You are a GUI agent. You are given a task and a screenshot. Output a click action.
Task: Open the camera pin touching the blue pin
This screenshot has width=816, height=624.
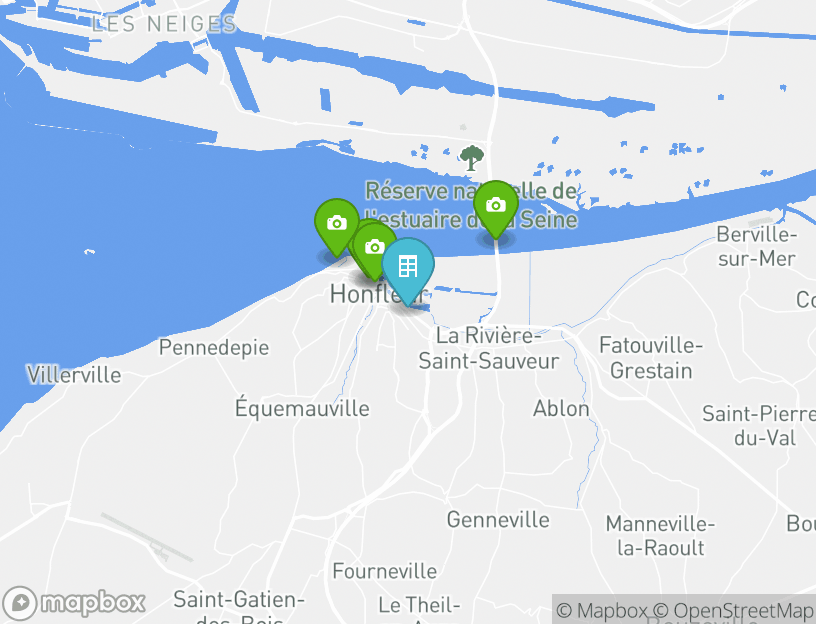(x=373, y=246)
